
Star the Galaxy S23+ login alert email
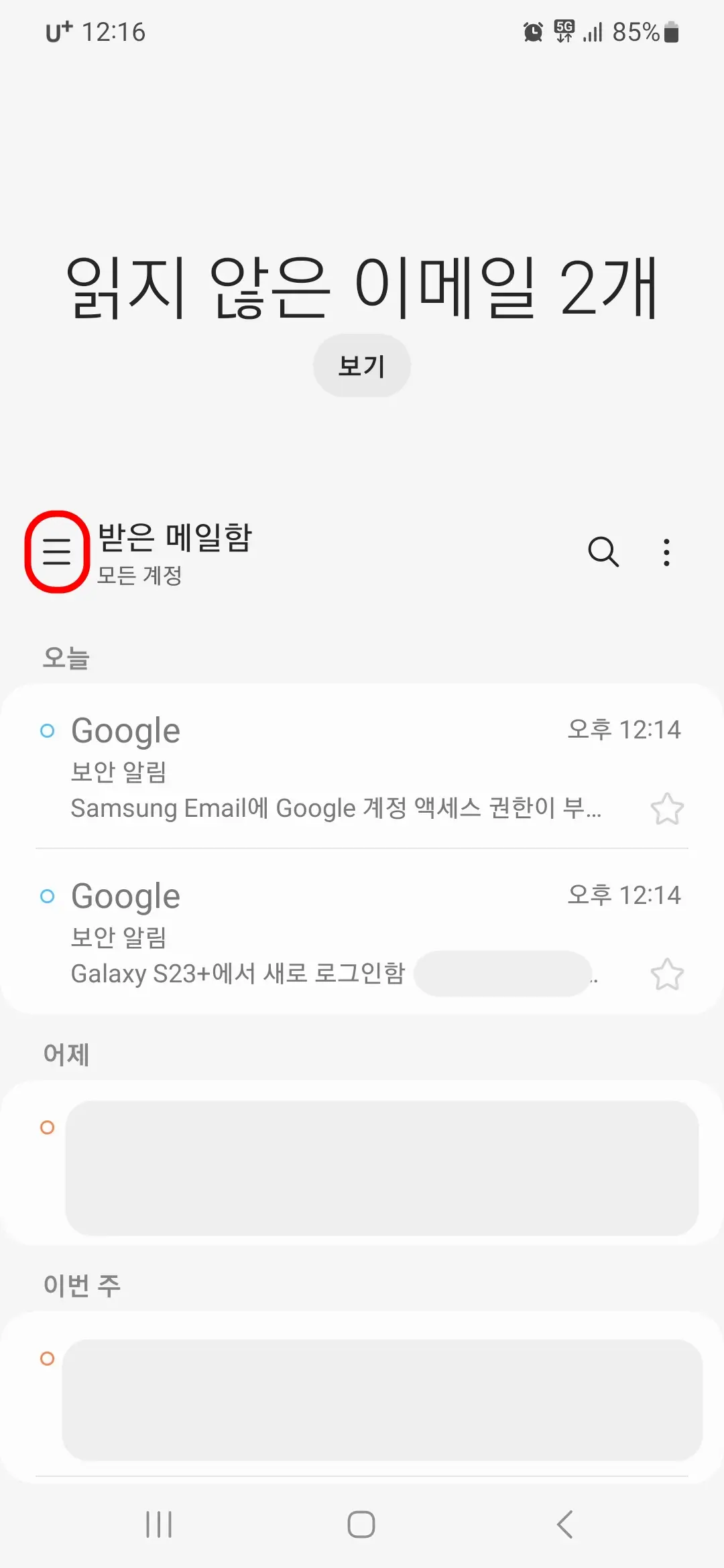pos(669,976)
